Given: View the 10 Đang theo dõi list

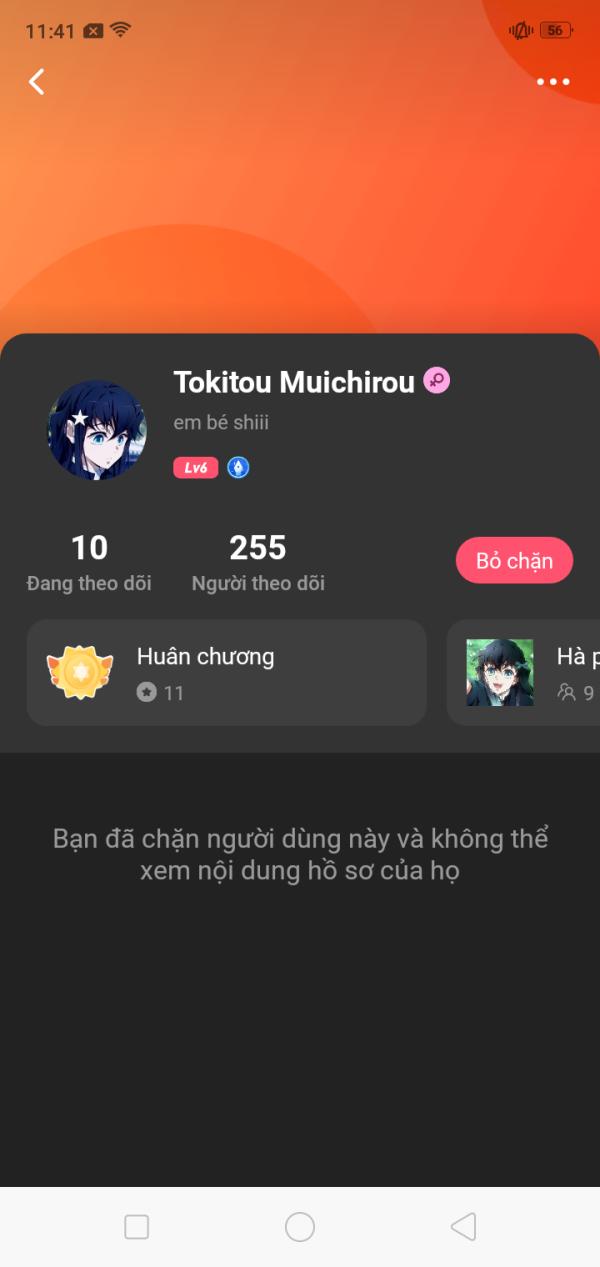Looking at the screenshot, I should 89,563.
